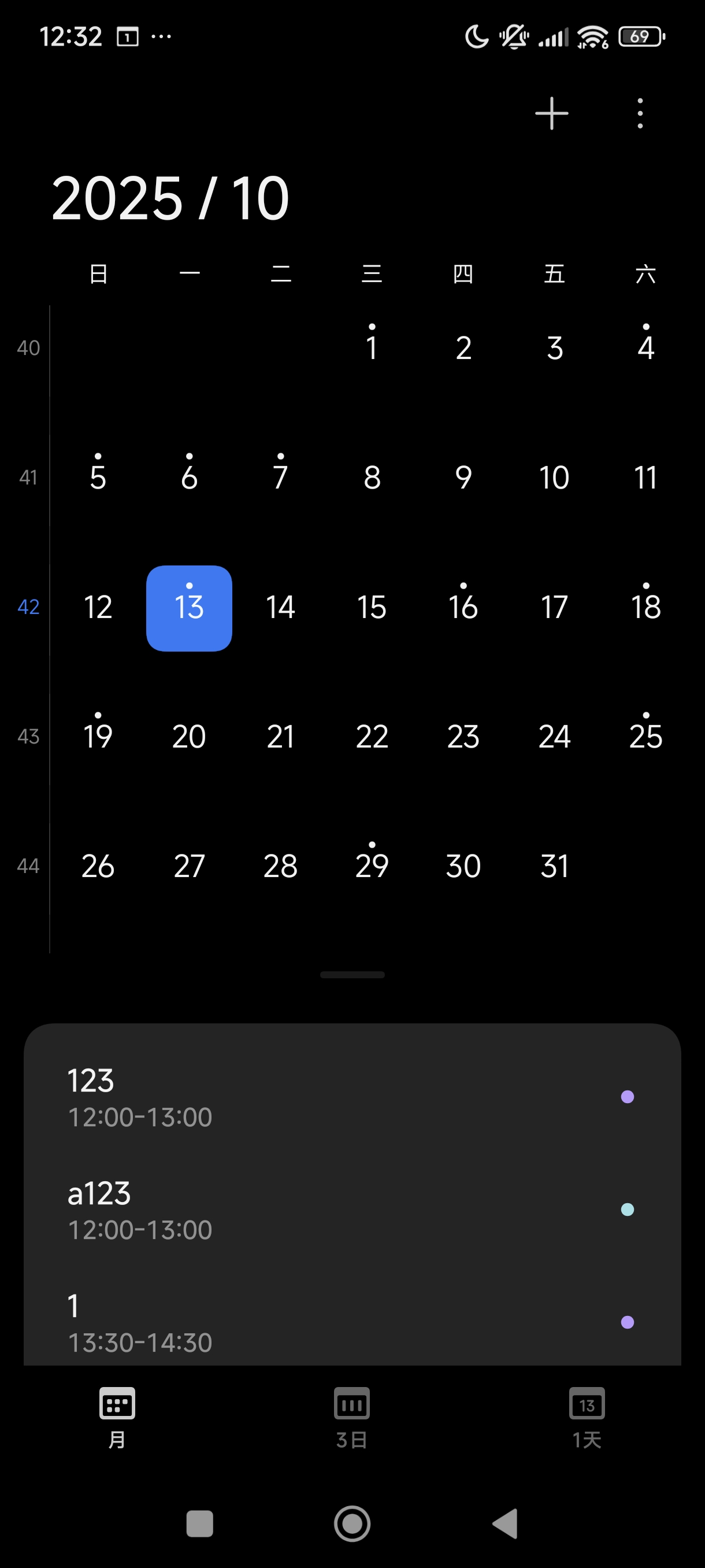This screenshot has height=1568, width=705.
Task: Select October 1 in the calendar
Action: 372,347
